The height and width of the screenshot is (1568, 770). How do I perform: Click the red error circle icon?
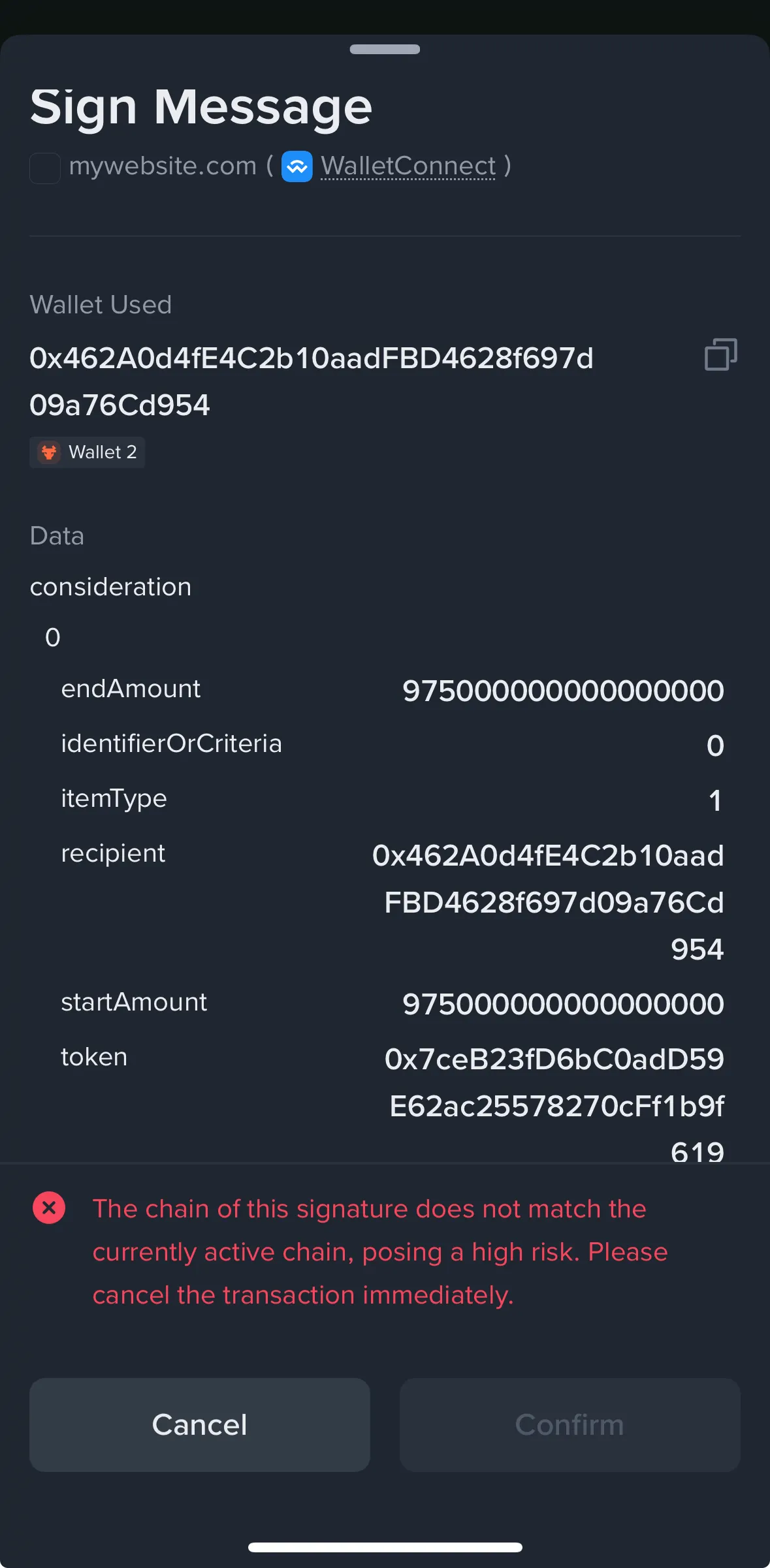click(x=49, y=1207)
